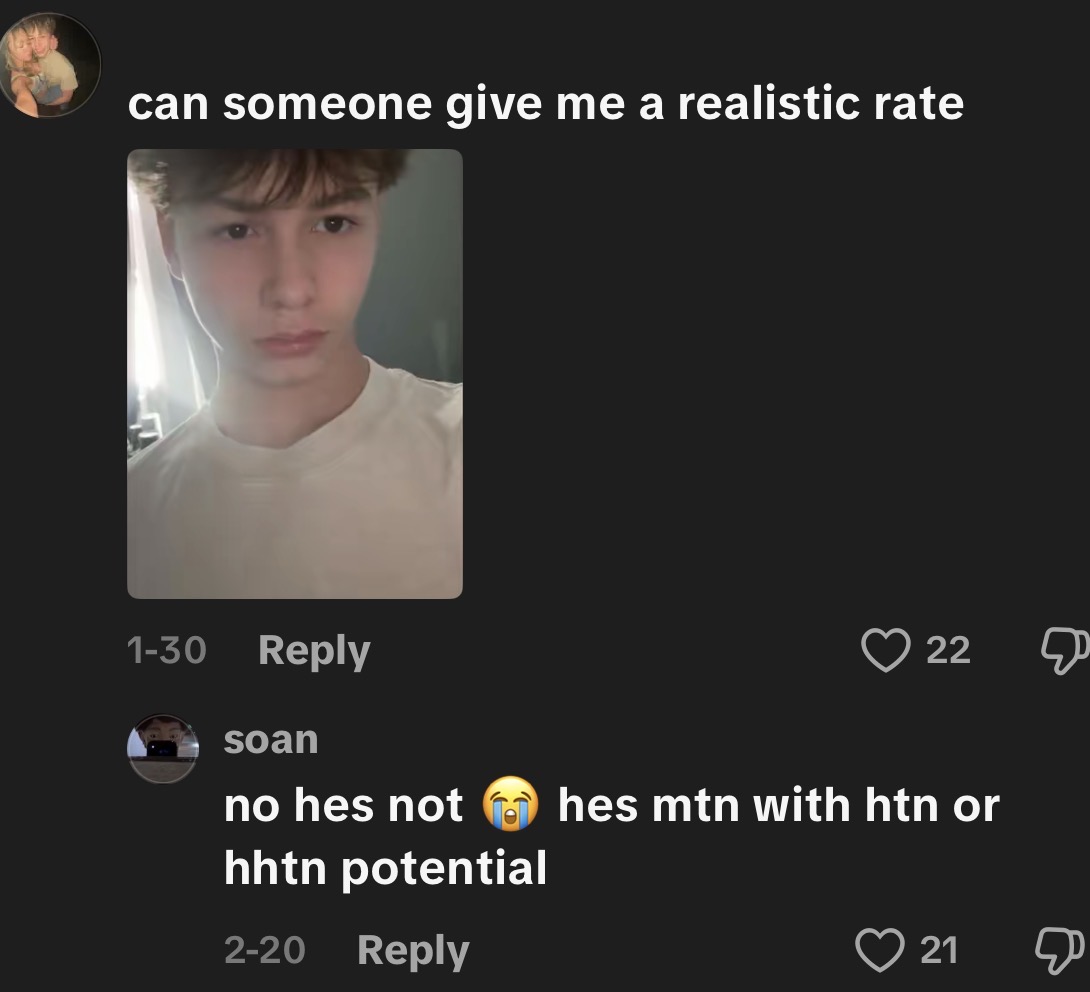Open soan's profile avatar

(x=163, y=748)
